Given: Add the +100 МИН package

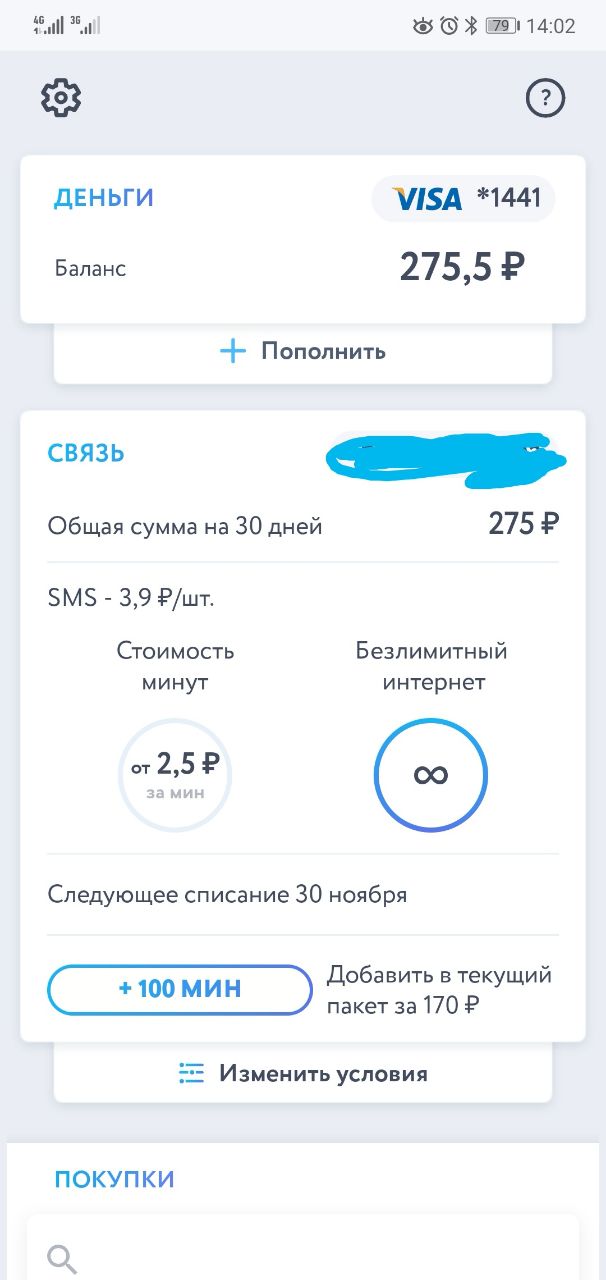Looking at the screenshot, I should (x=180, y=990).
